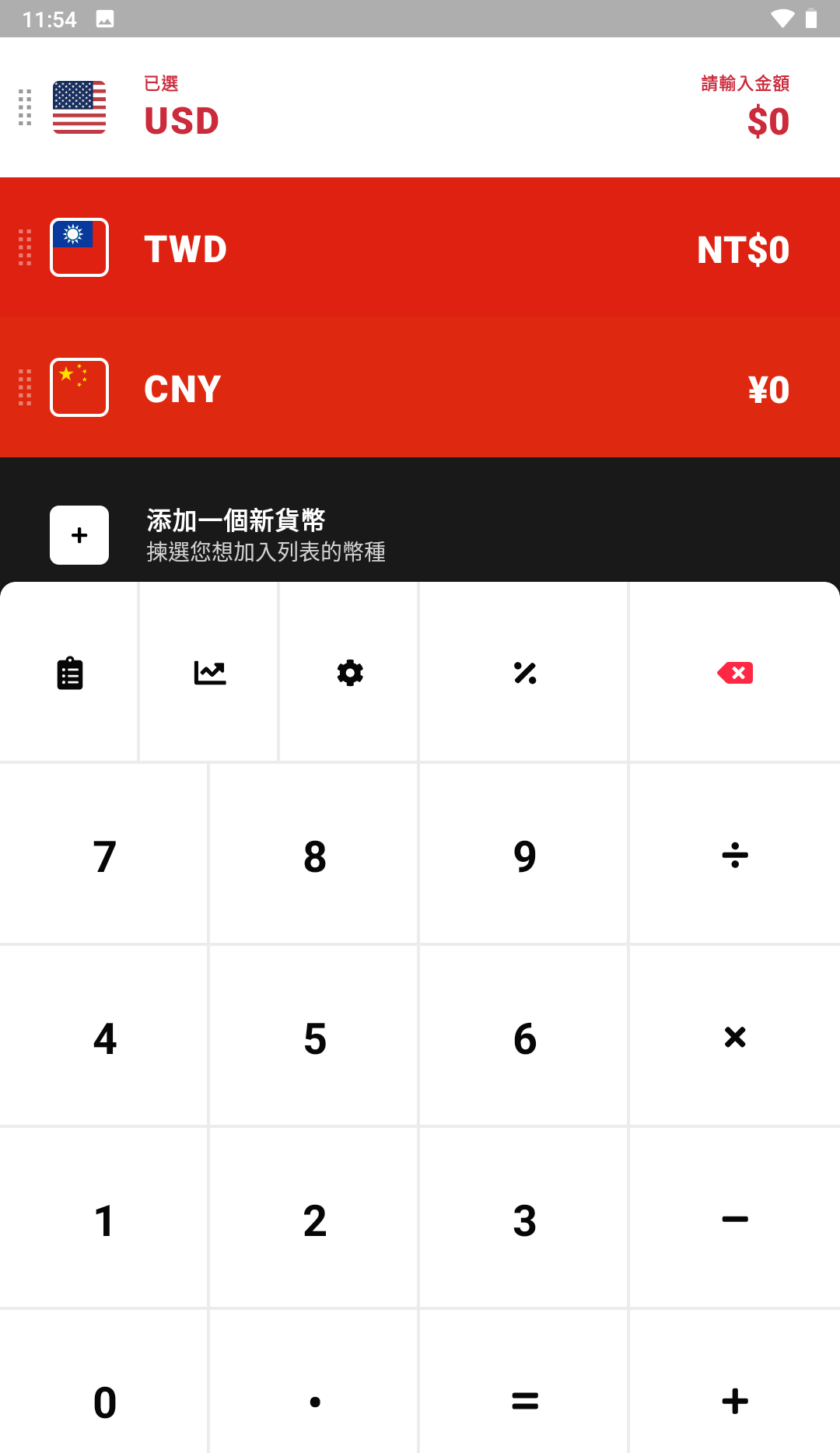
Task: Enter digit 5 on keypad
Action: pos(315,1038)
